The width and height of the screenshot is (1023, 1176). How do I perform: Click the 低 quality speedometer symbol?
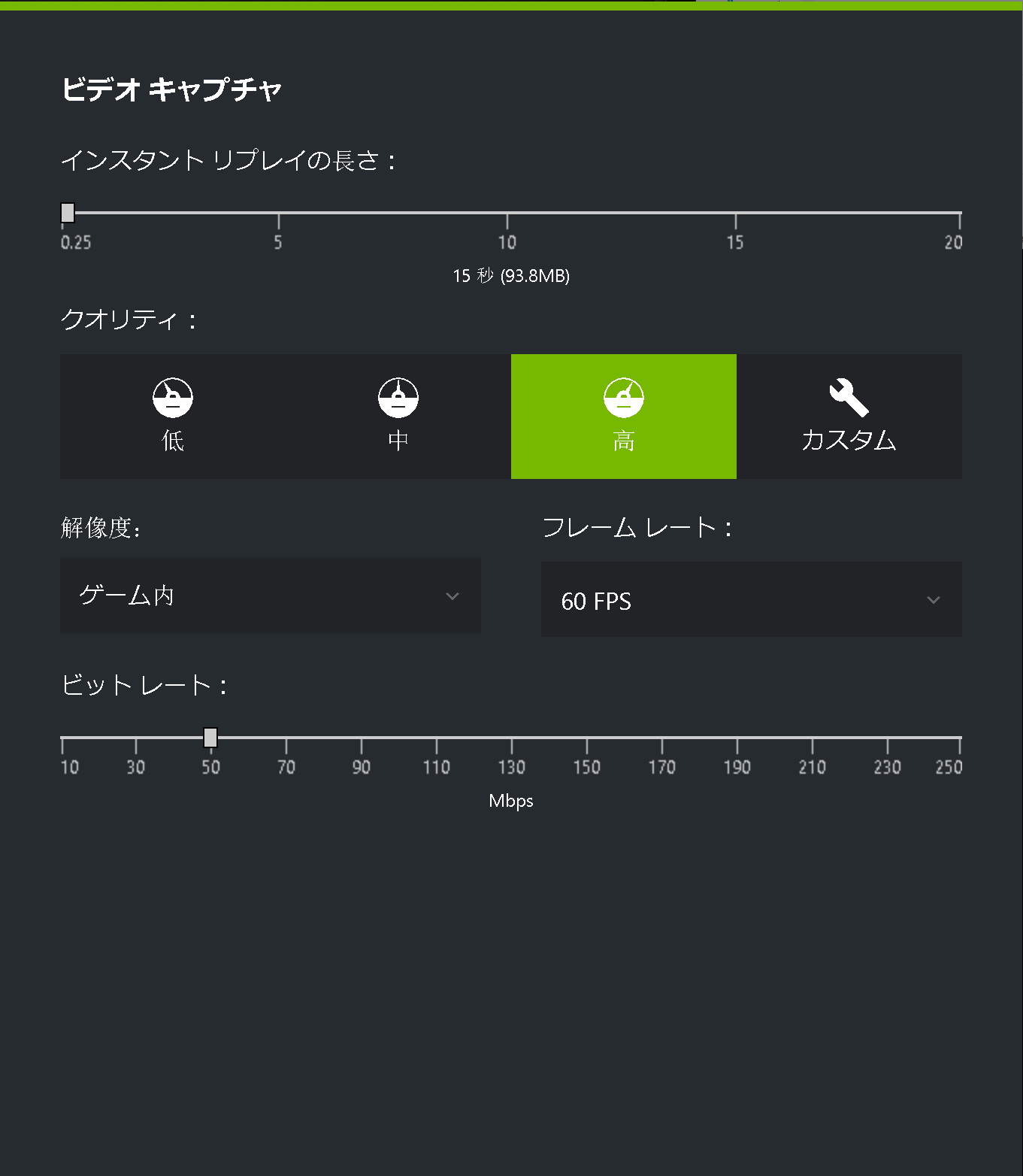(172, 397)
